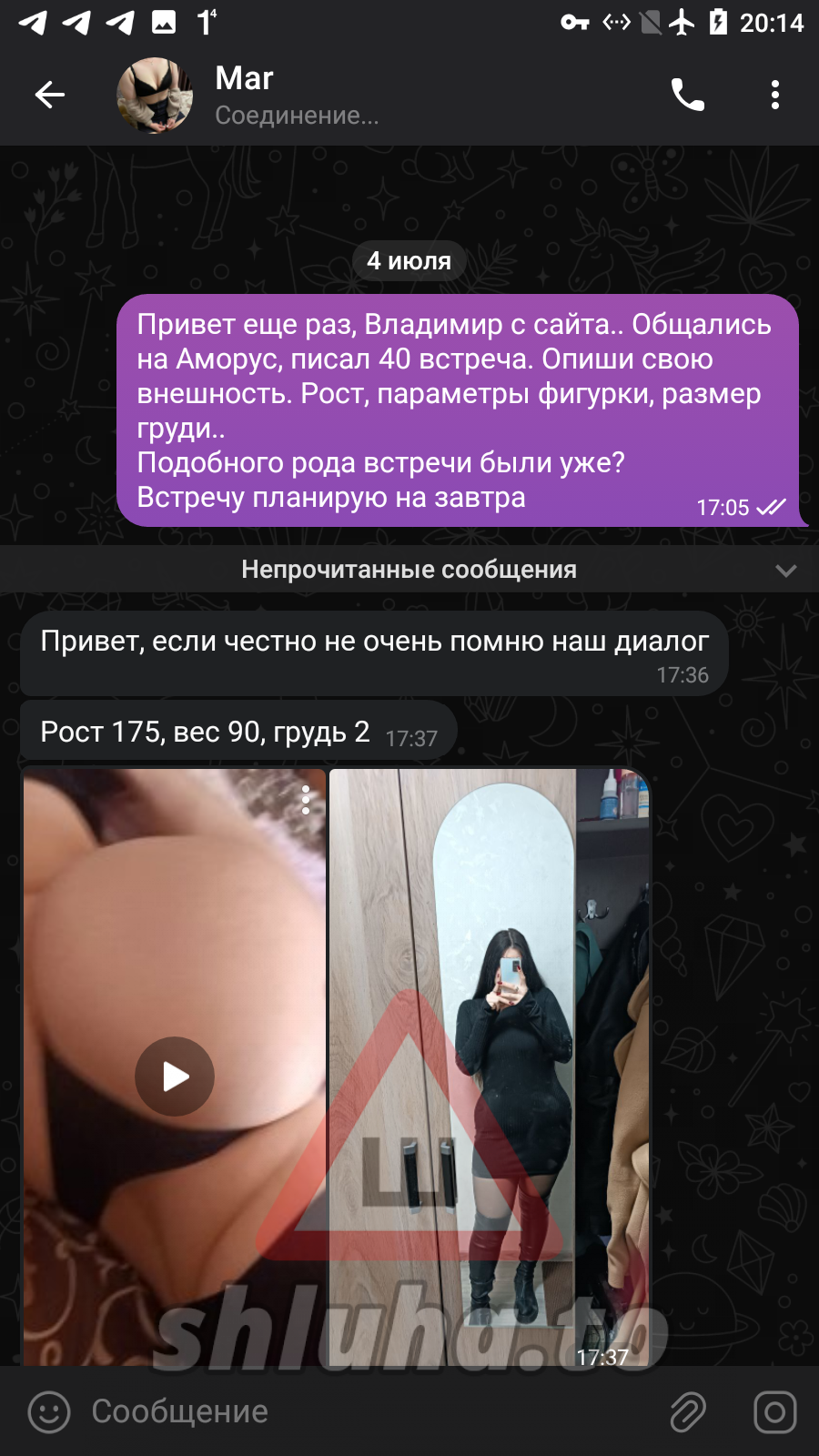Open the mirror photo thumbnail
The width and height of the screenshot is (819, 1456).
point(490,1065)
